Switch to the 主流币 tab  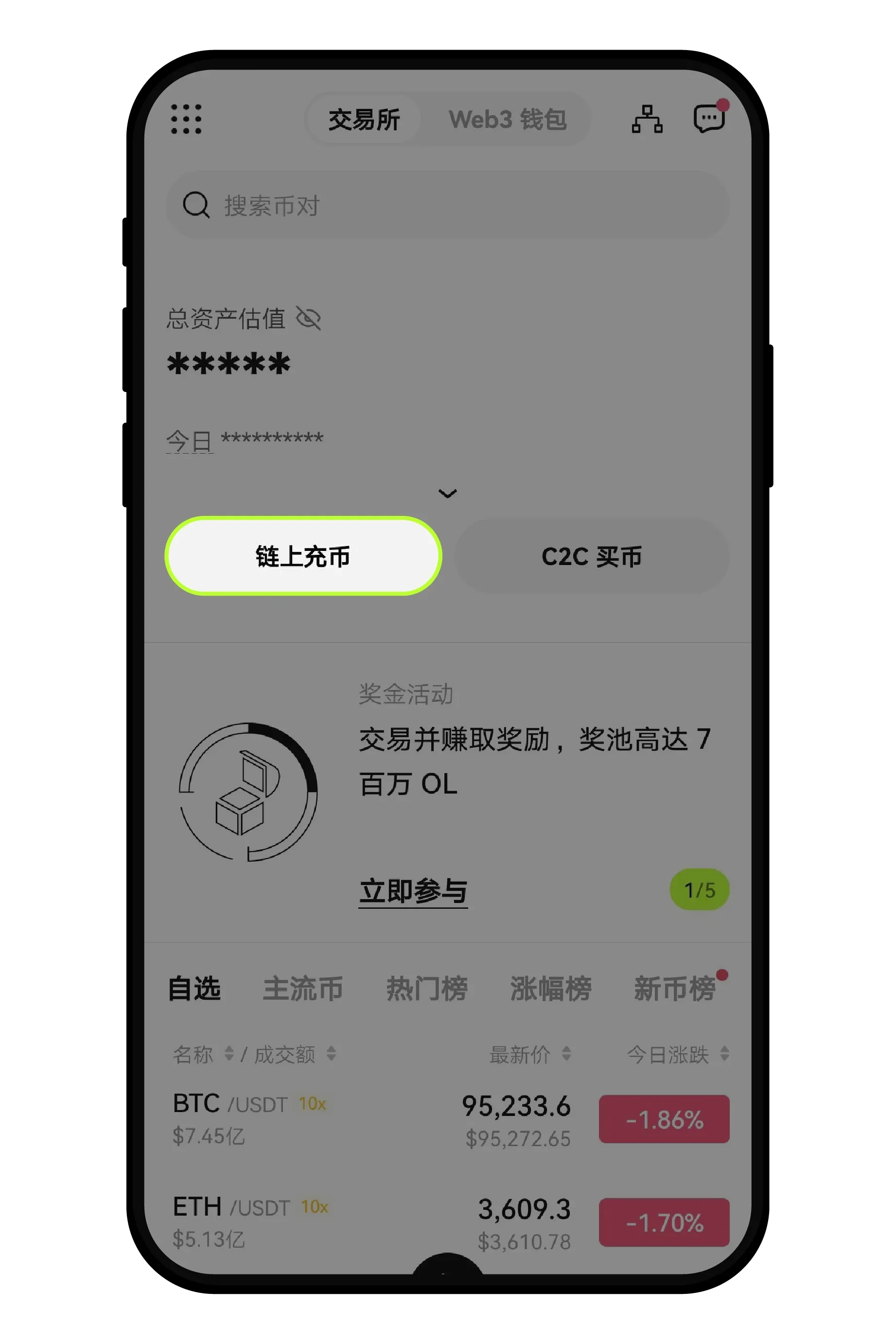[303, 989]
